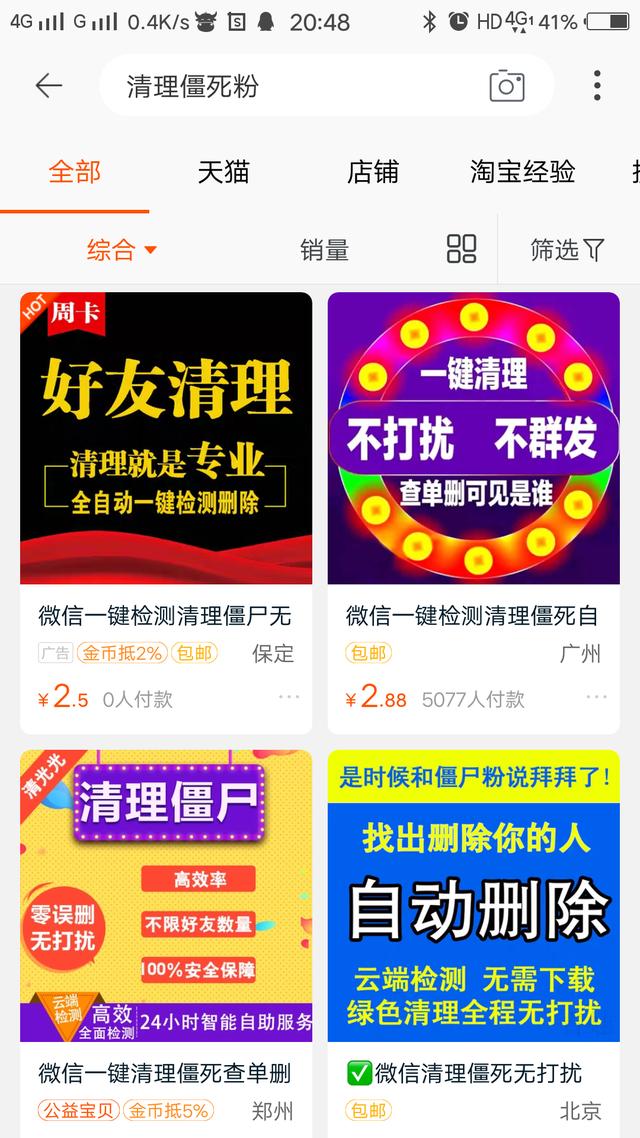Switch to the 全部 tab
Screen dimensions: 640x1138
pos(75,172)
